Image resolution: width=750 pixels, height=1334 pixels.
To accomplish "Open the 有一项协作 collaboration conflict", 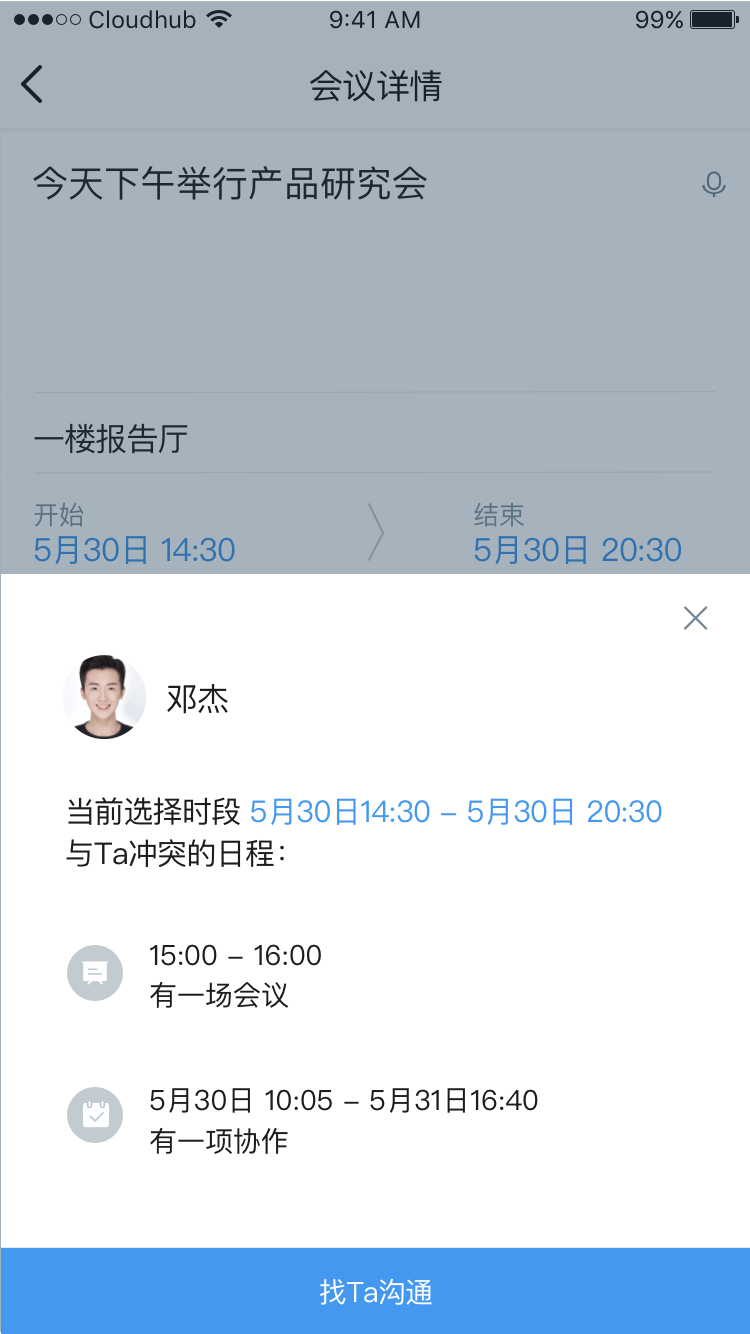I will [342, 1120].
